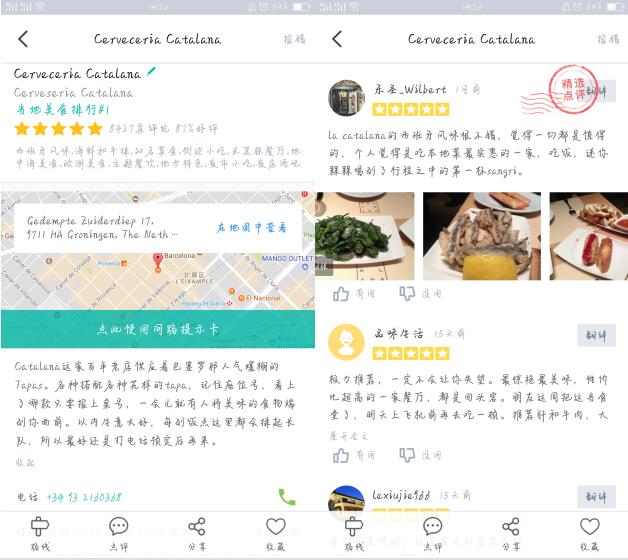
Task: Tap the phone number +34 93 2160368
Action: click(x=83, y=497)
